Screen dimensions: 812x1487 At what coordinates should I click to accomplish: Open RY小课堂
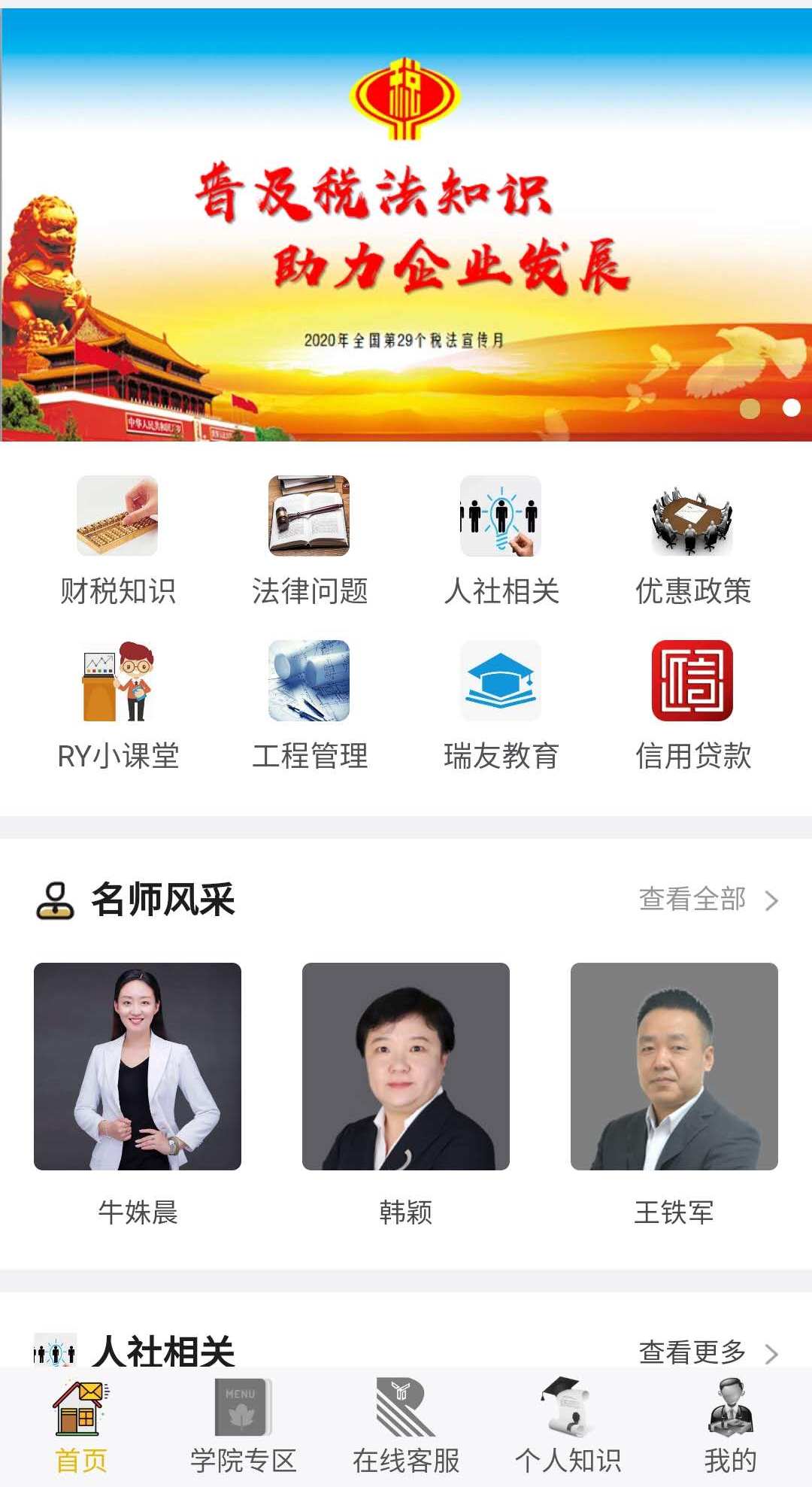tap(117, 706)
